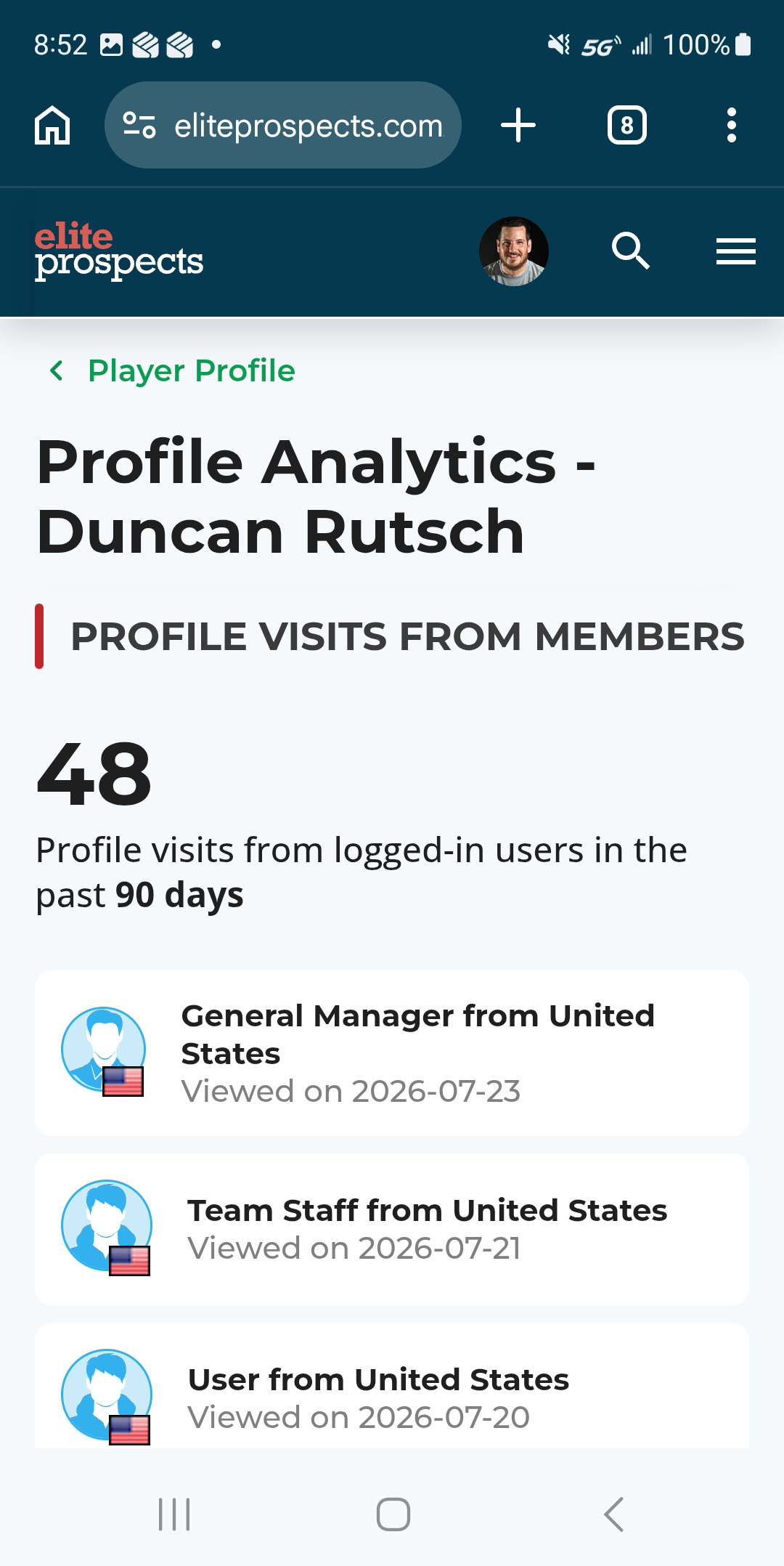Open the user profile avatar
Screen dimensions: 784x1566
click(514, 251)
